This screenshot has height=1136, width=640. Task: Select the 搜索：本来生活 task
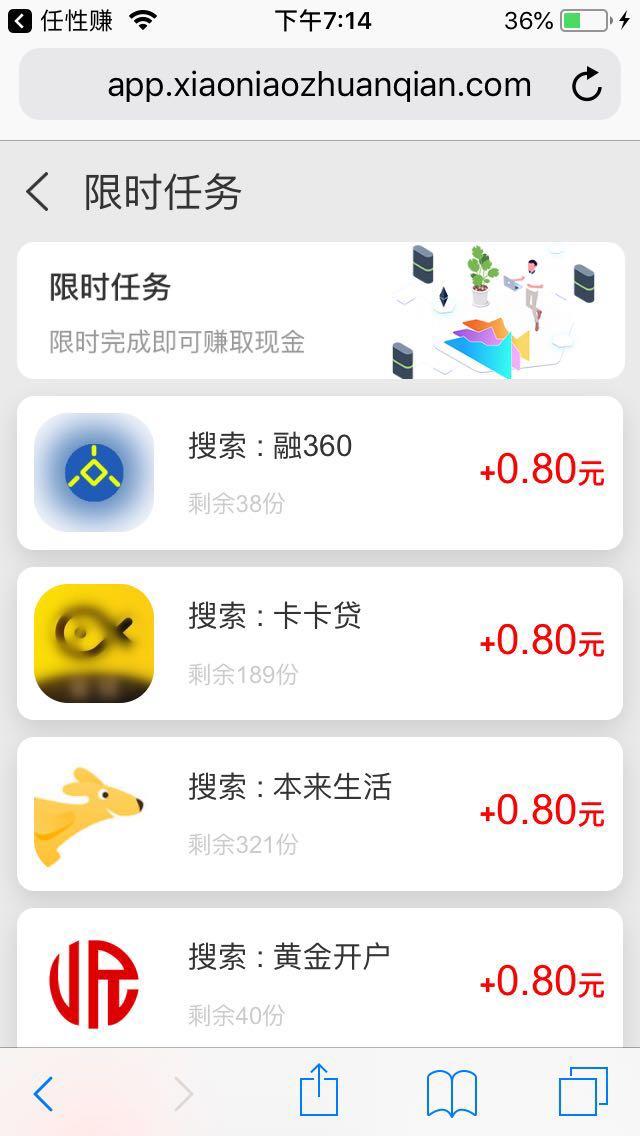[320, 814]
